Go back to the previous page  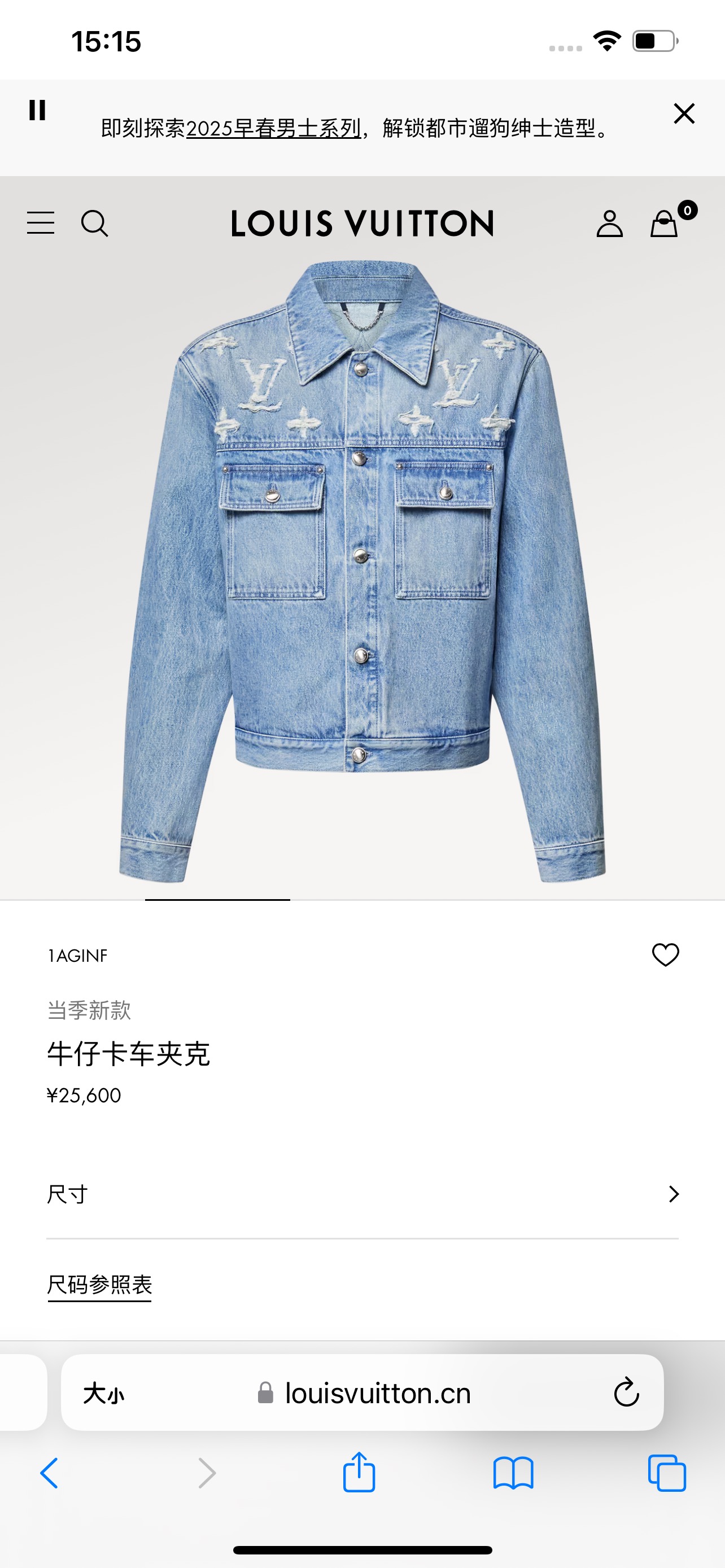[x=49, y=1474]
